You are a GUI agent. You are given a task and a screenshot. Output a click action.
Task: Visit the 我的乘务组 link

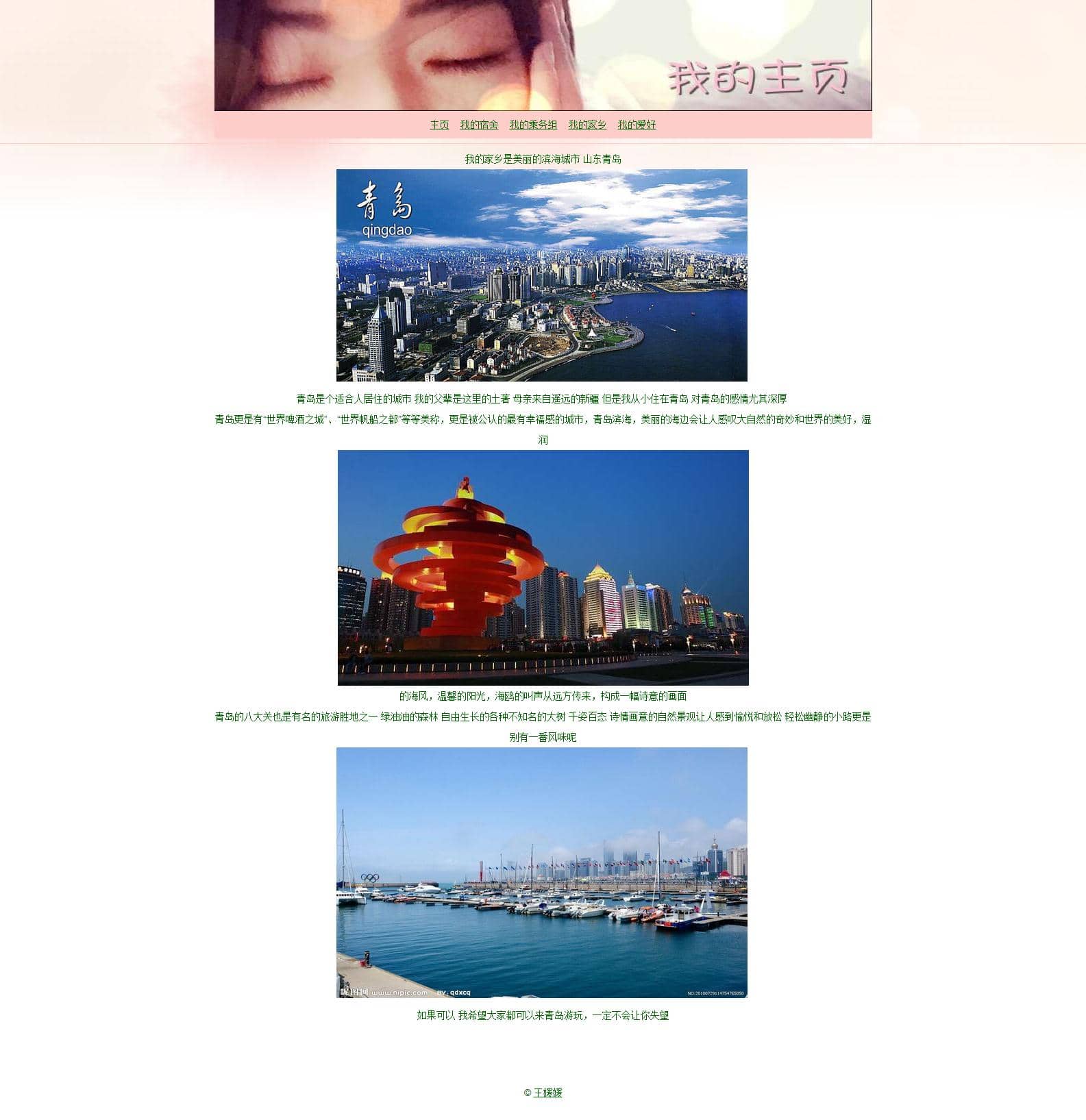533,125
